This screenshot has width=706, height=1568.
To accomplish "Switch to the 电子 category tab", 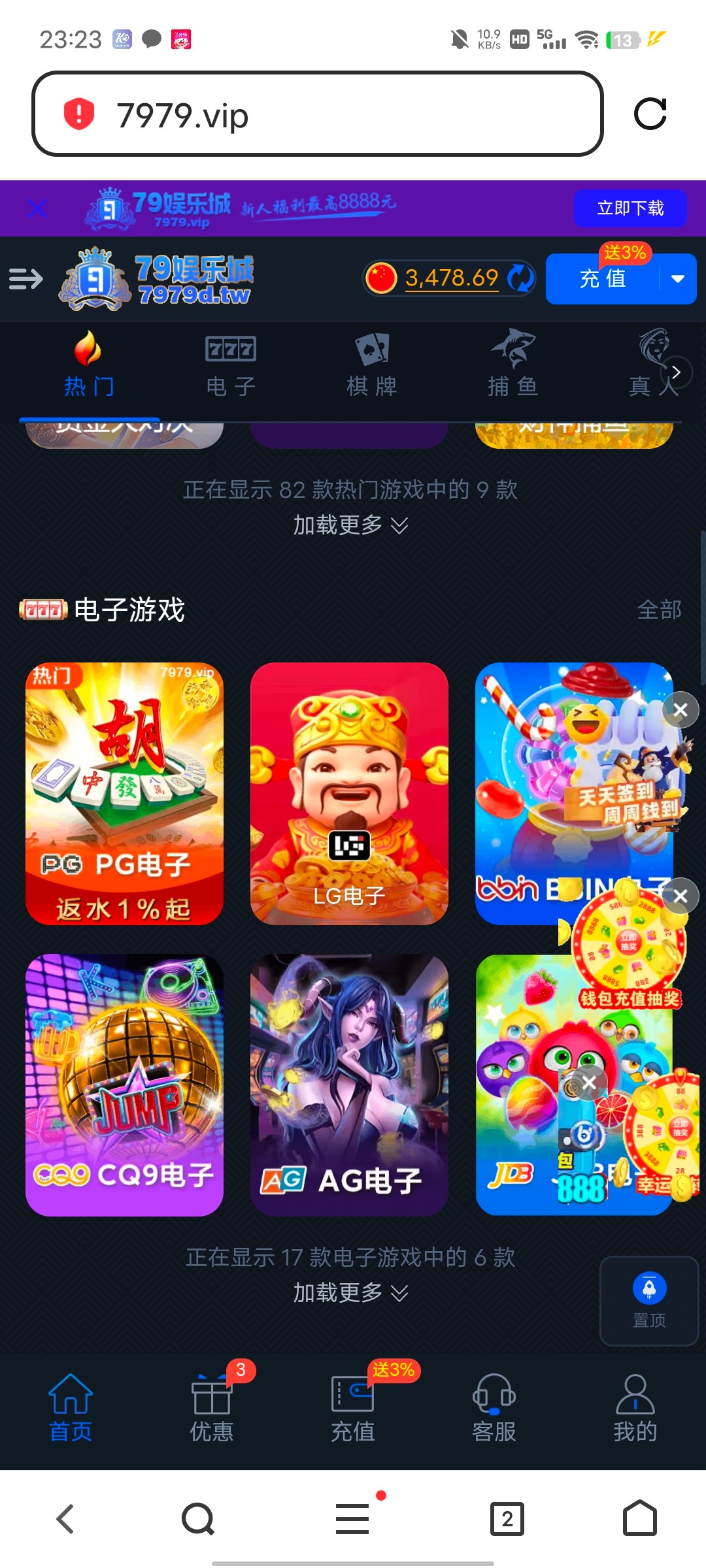I will 231,366.
